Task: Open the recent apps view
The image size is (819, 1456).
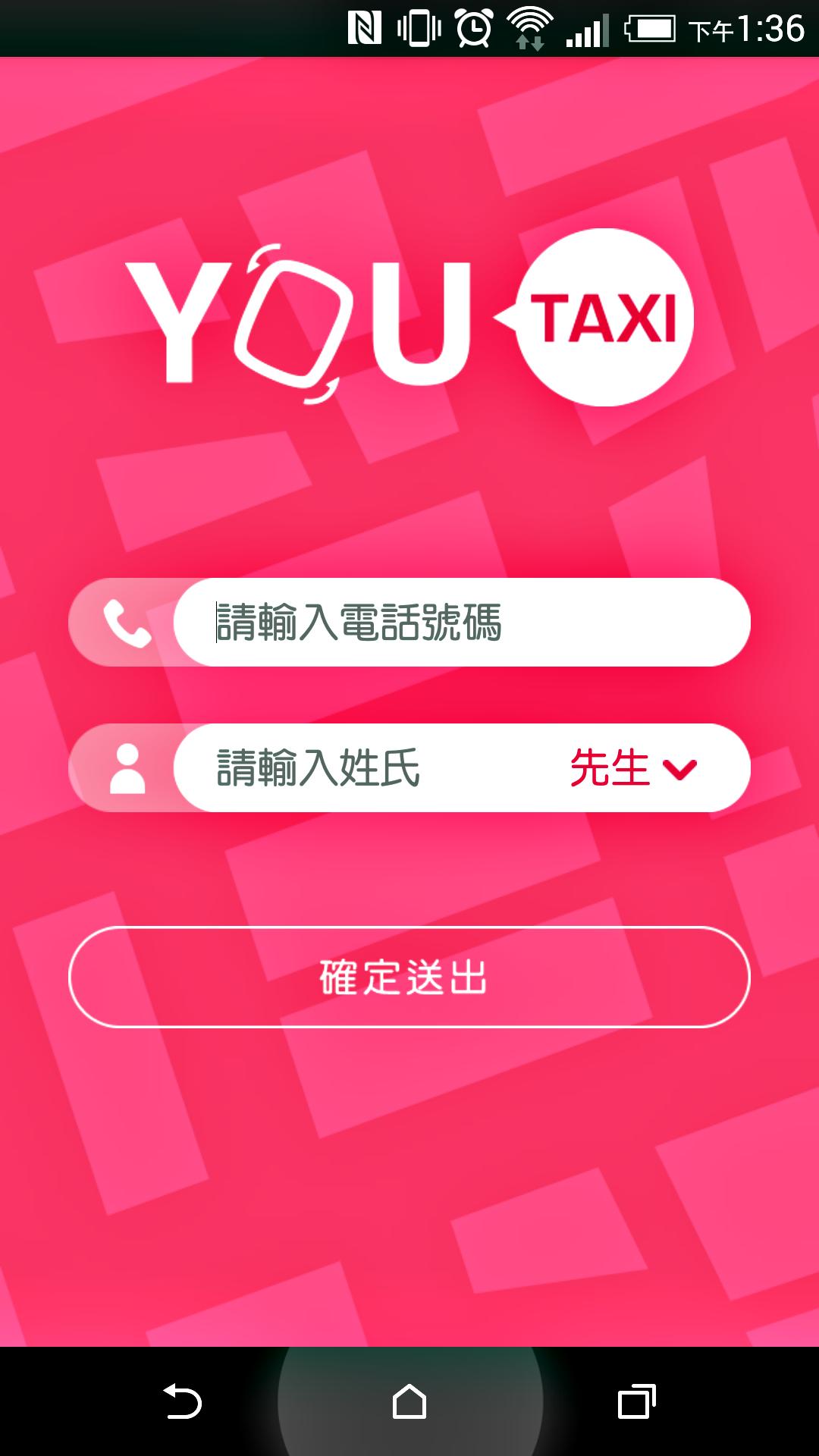Action: point(636,1401)
